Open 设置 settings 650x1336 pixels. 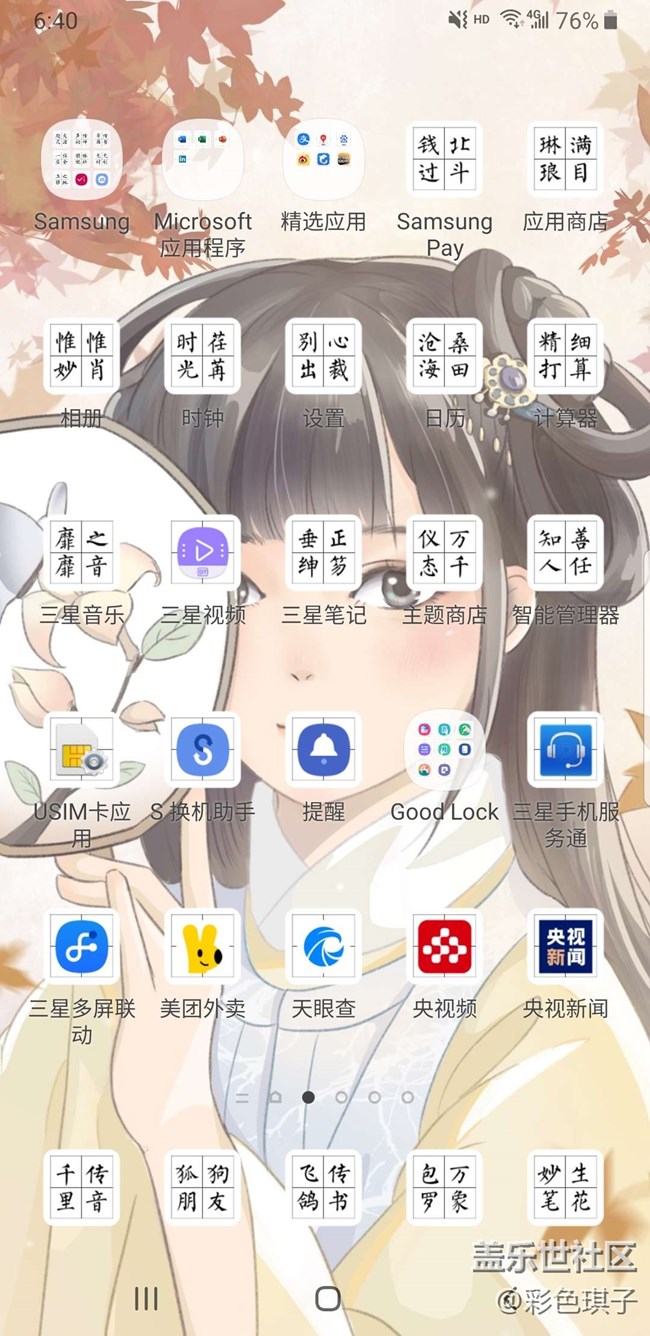(323, 357)
